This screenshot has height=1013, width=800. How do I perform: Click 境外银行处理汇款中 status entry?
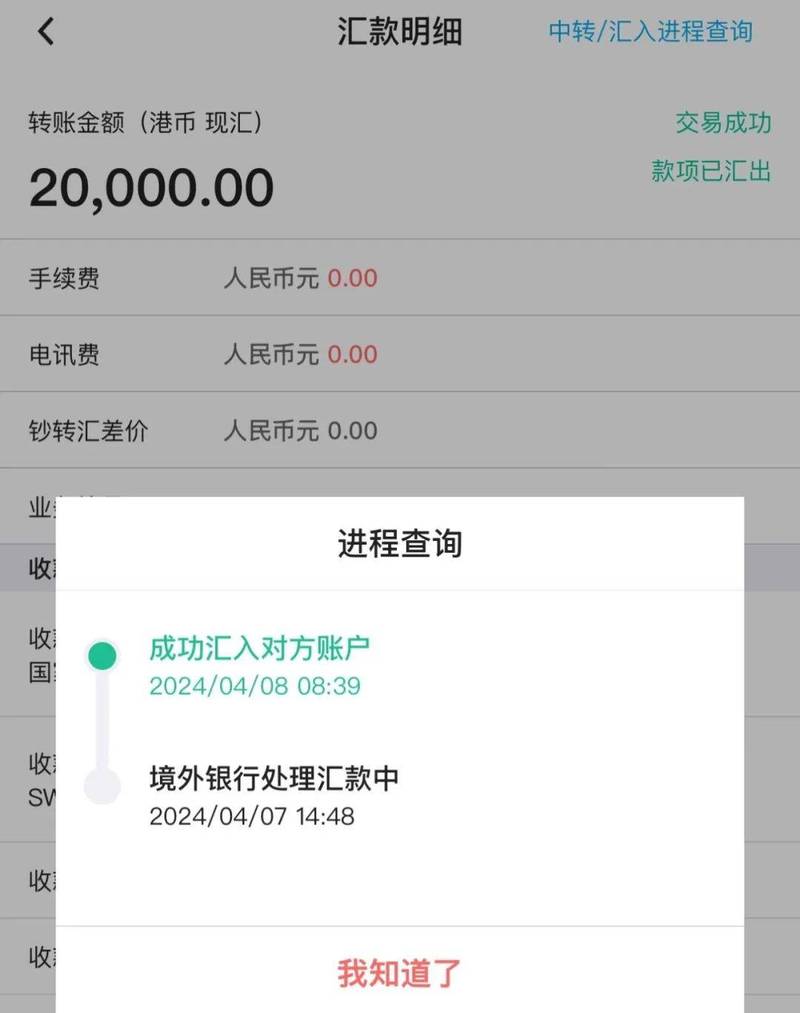pos(275,776)
